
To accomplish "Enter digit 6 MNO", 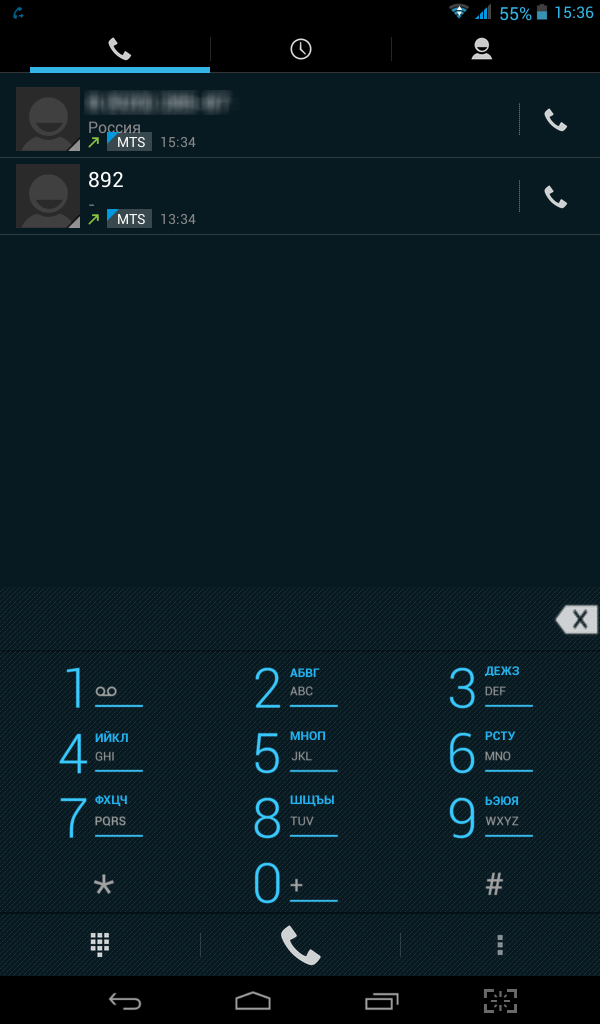I will (x=490, y=753).
